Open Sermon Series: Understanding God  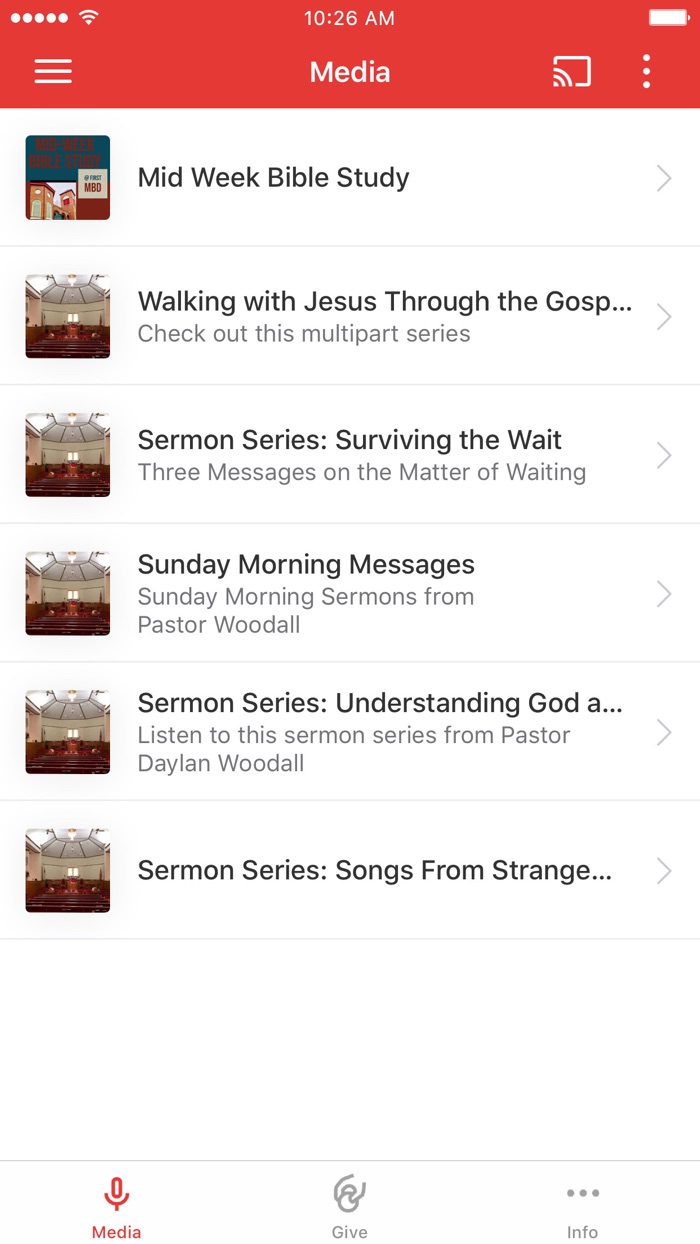(x=350, y=732)
